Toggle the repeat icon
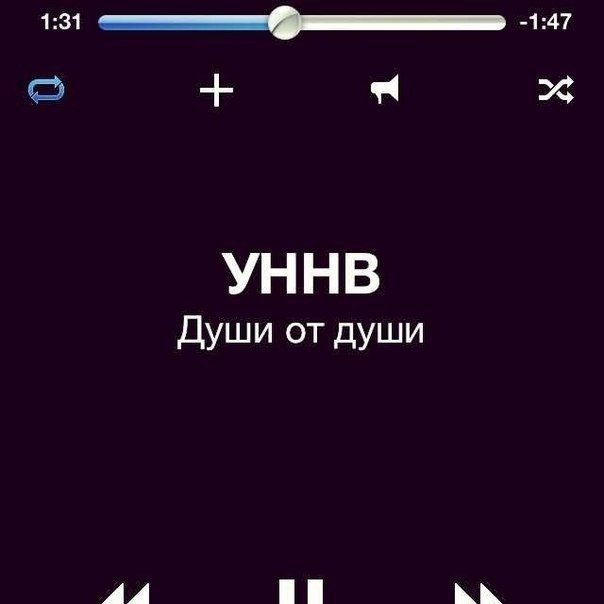 point(46,89)
